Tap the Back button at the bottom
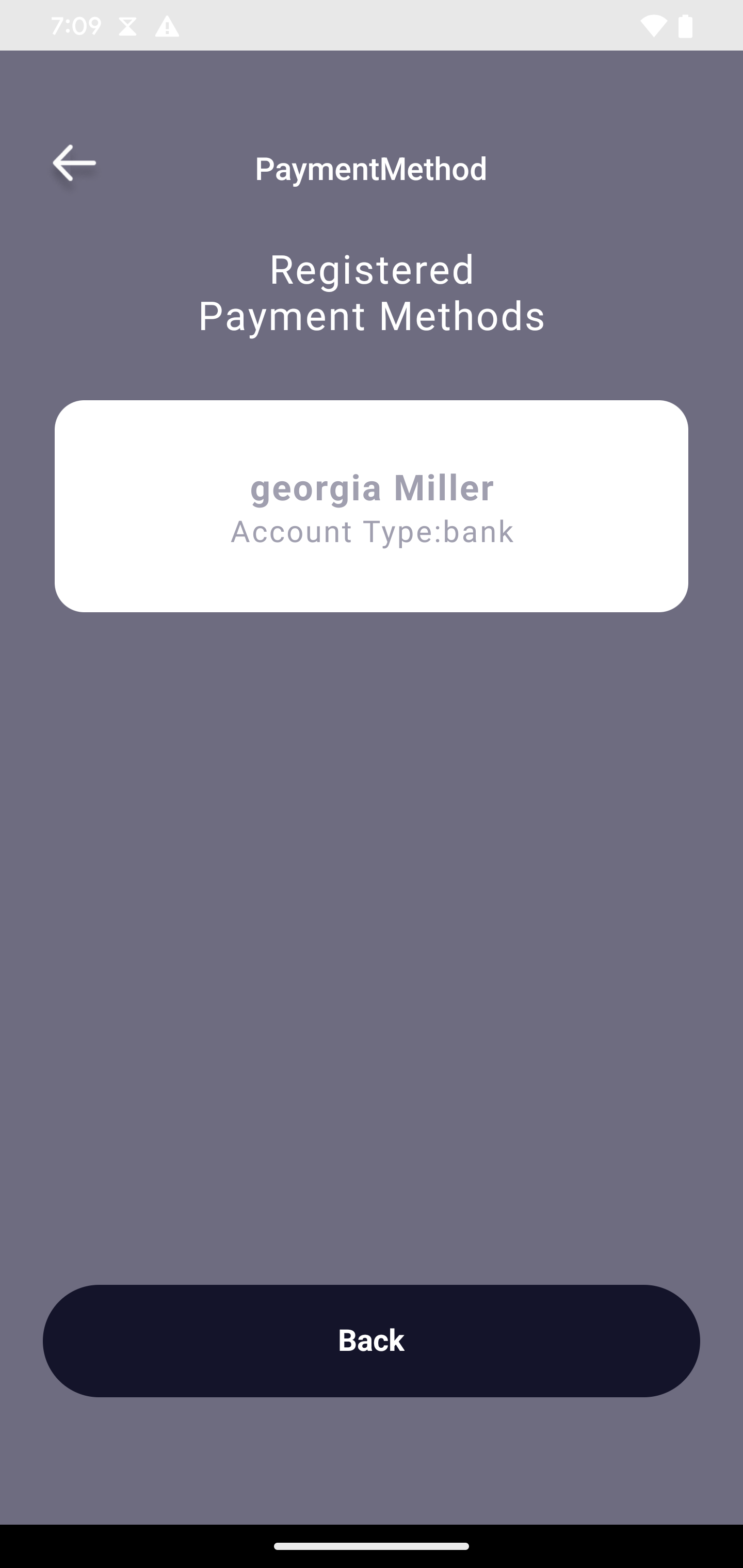Image resolution: width=743 pixels, height=1568 pixels. pyautogui.click(x=371, y=1341)
